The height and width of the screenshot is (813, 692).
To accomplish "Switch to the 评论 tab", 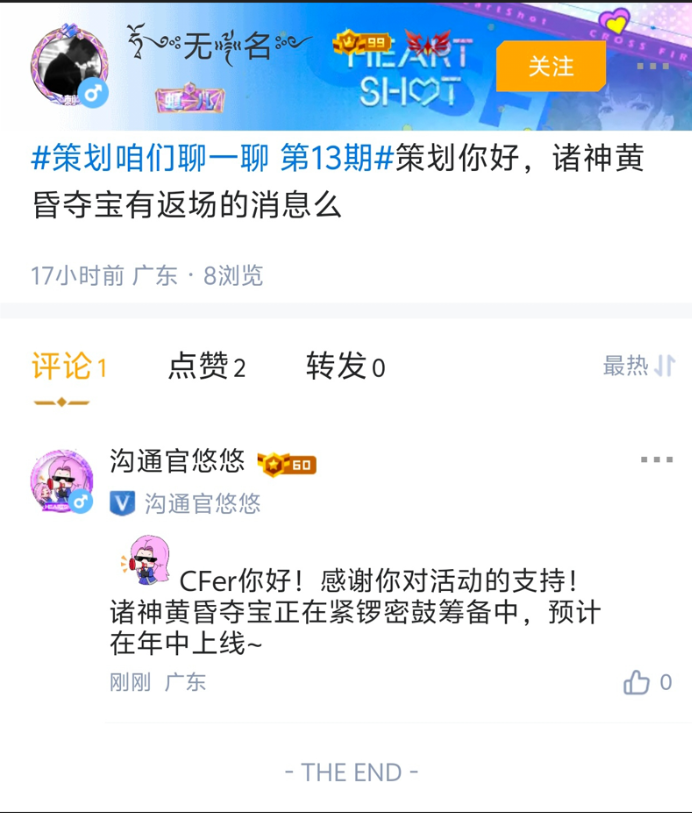I will (68, 367).
